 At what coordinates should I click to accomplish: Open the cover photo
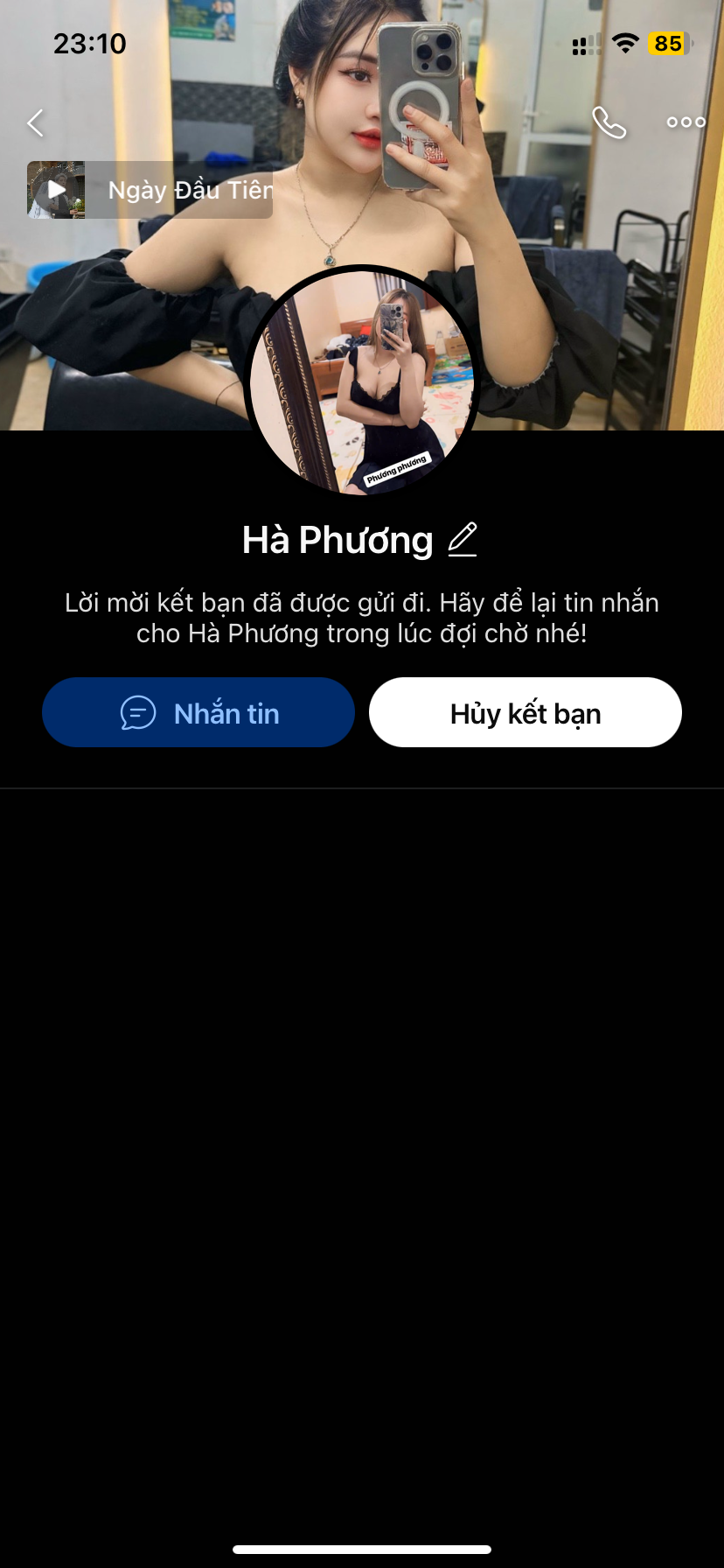pos(568,289)
